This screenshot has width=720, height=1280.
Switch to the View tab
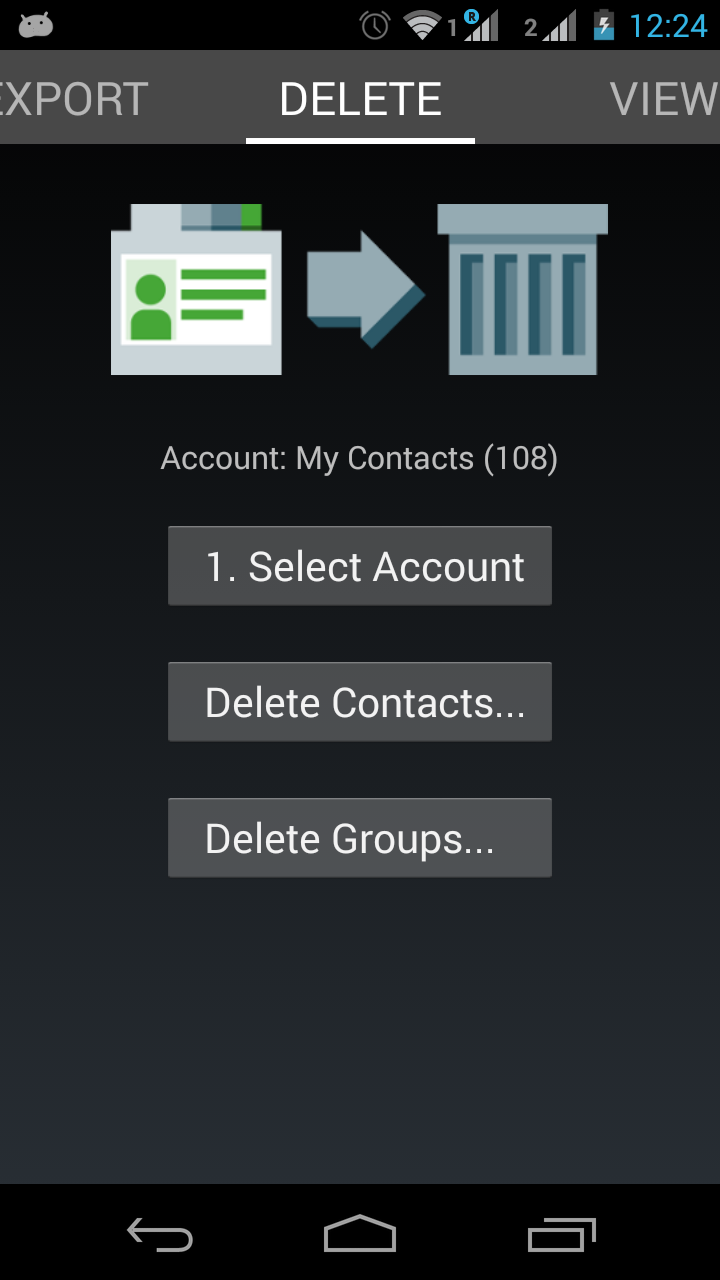663,99
